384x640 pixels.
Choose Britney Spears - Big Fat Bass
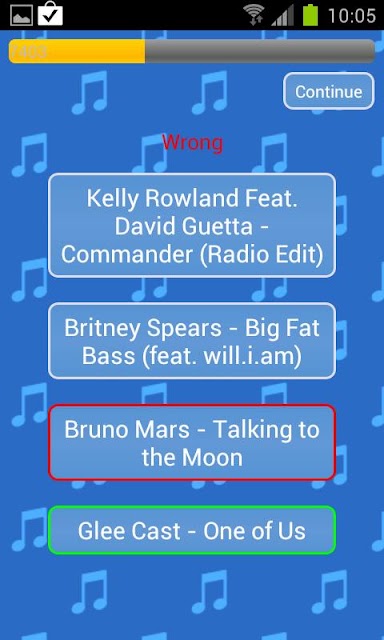192,341
